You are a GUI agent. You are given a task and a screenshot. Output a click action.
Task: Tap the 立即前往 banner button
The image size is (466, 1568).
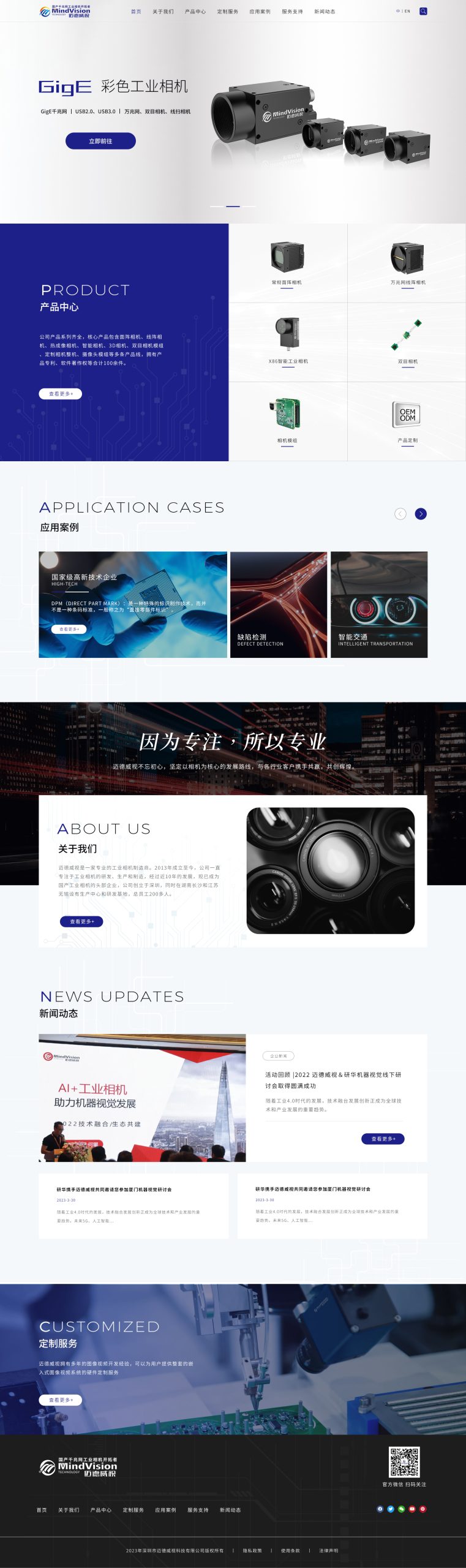100,141
